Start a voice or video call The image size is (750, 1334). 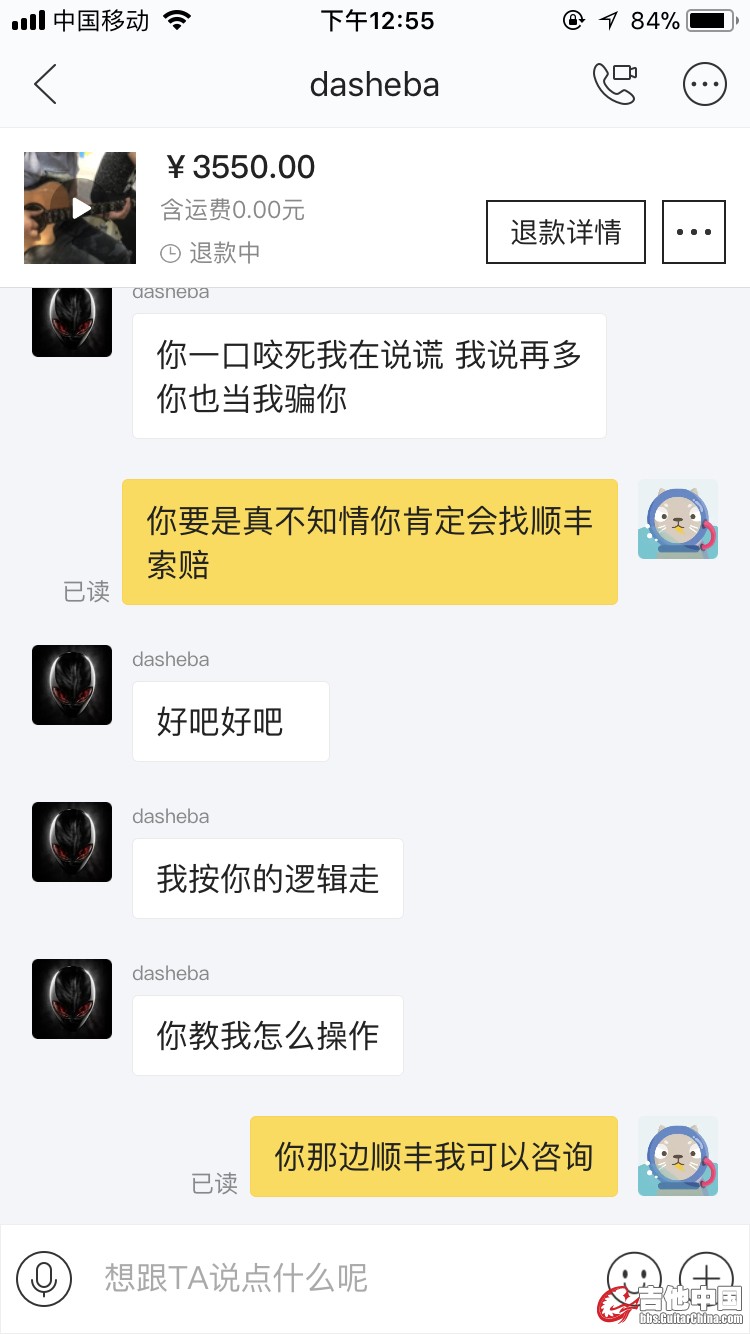click(x=615, y=85)
